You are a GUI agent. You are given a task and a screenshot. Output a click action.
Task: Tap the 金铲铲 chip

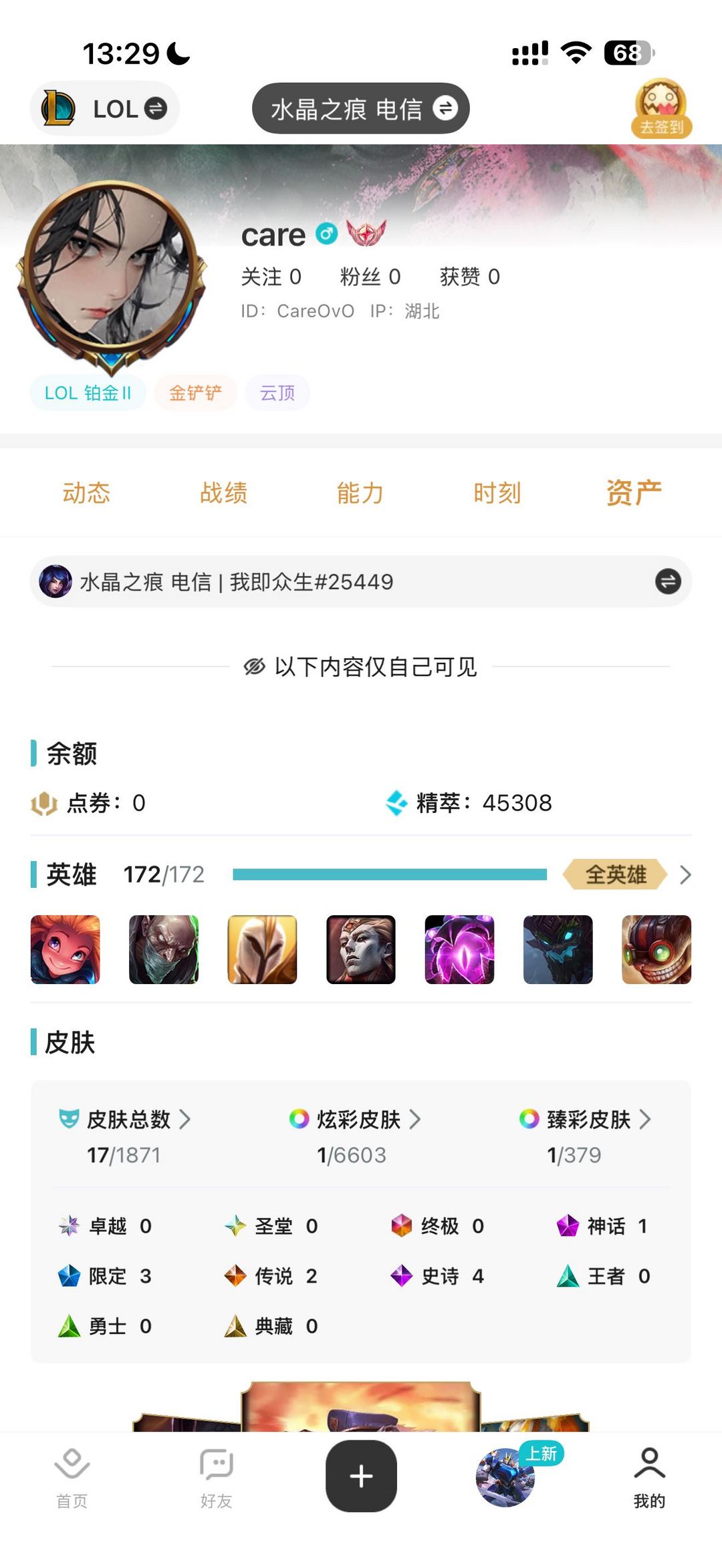pyautogui.click(x=195, y=393)
